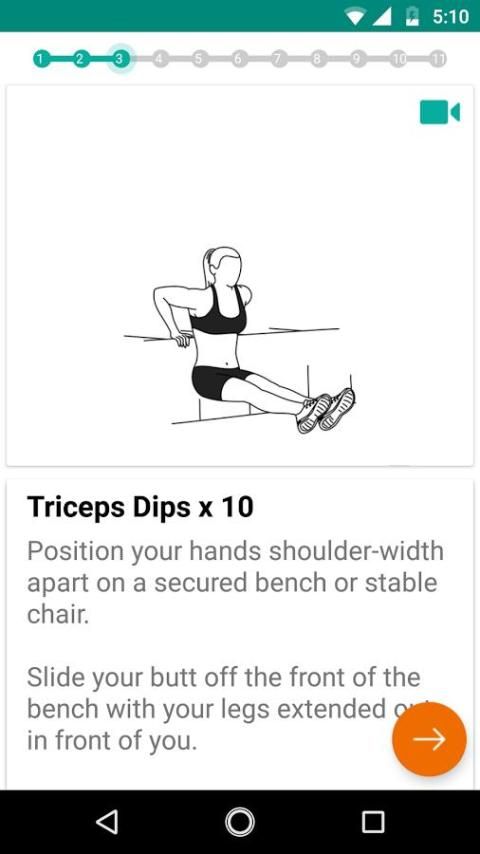The image size is (480, 854).
Task: Return to the home screen
Action: pyautogui.click(x=240, y=821)
